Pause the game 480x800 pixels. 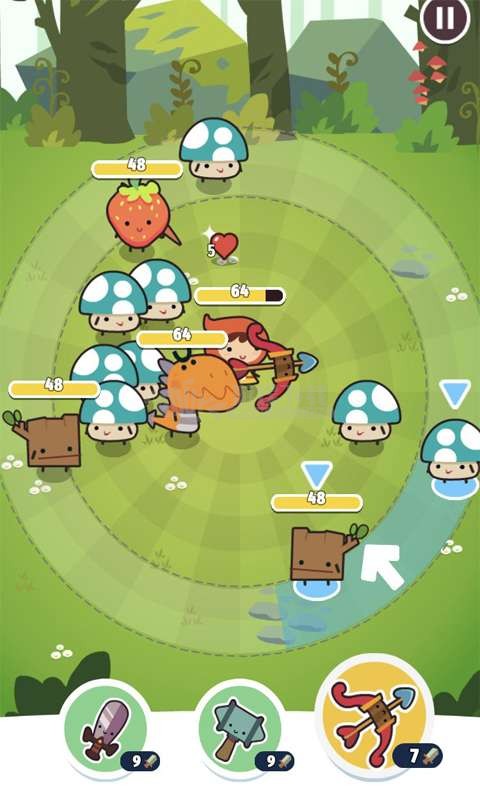445,18
